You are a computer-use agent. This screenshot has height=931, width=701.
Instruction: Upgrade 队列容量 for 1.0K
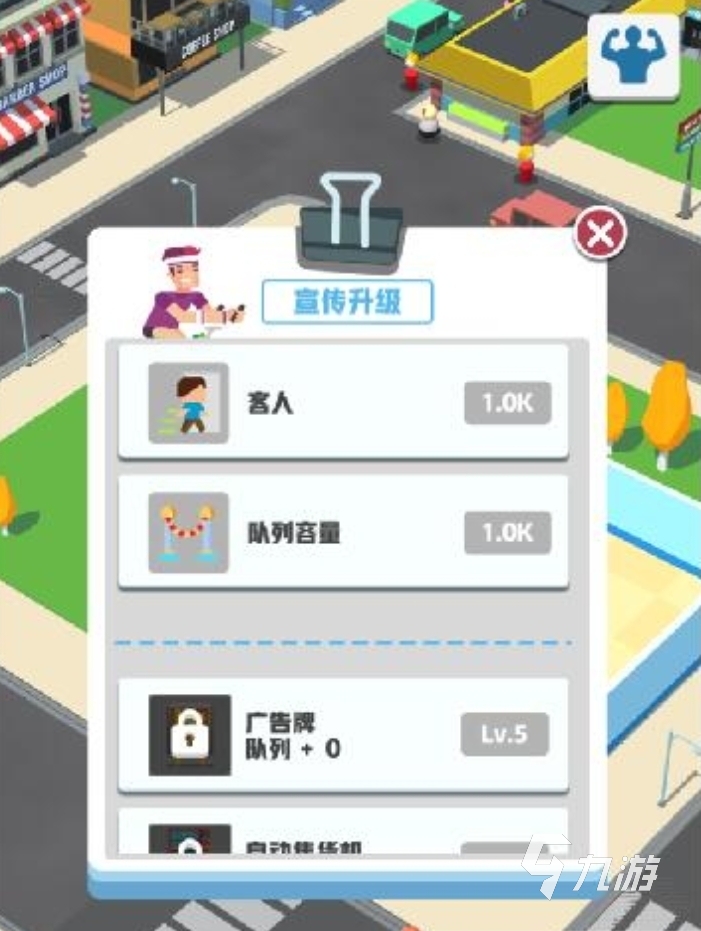507,532
